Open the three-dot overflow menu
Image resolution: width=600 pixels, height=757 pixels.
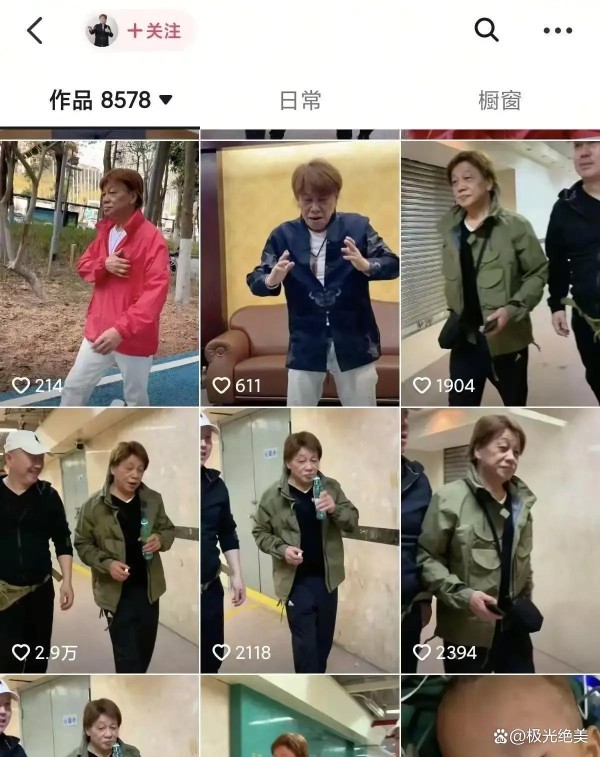557,31
